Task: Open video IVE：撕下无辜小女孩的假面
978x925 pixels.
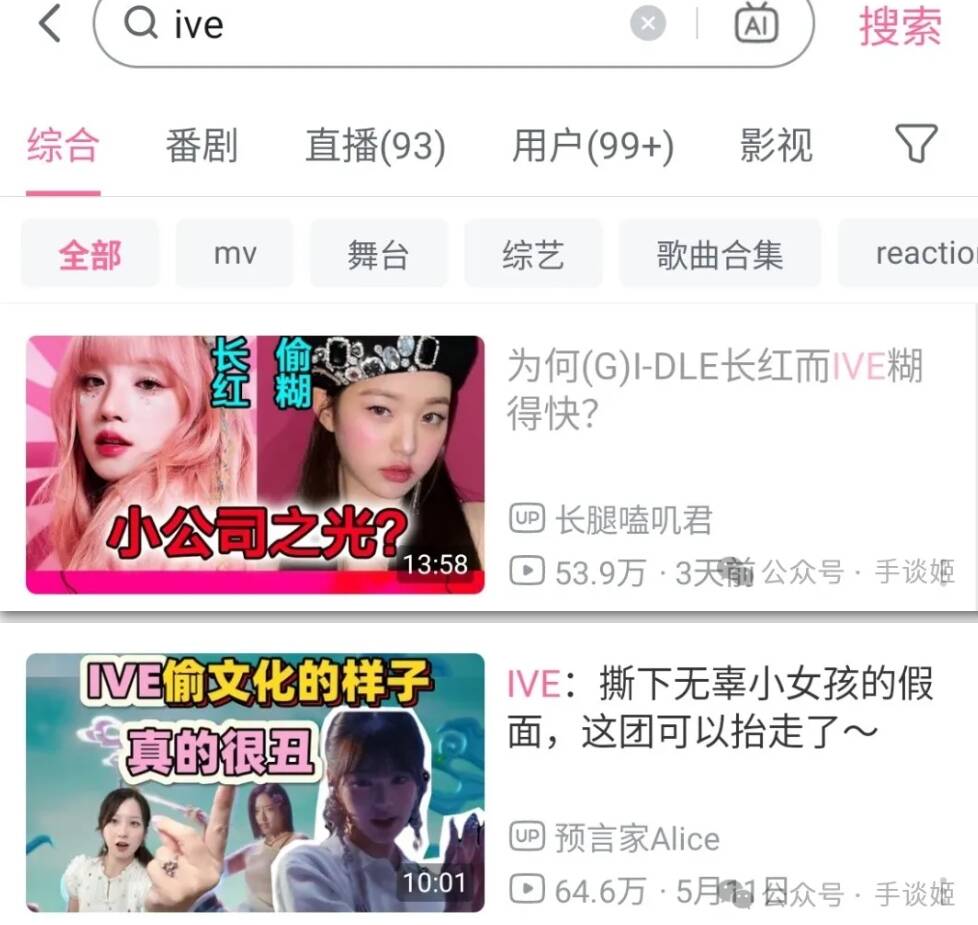Action: [x=719, y=708]
